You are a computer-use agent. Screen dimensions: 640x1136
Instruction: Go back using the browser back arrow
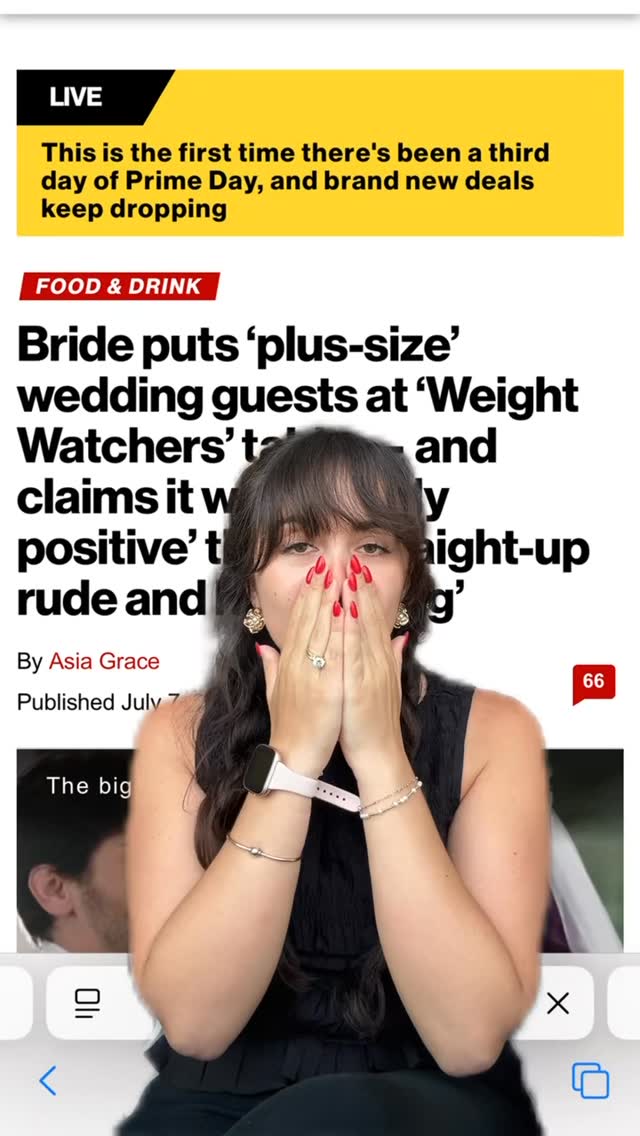(48, 1080)
